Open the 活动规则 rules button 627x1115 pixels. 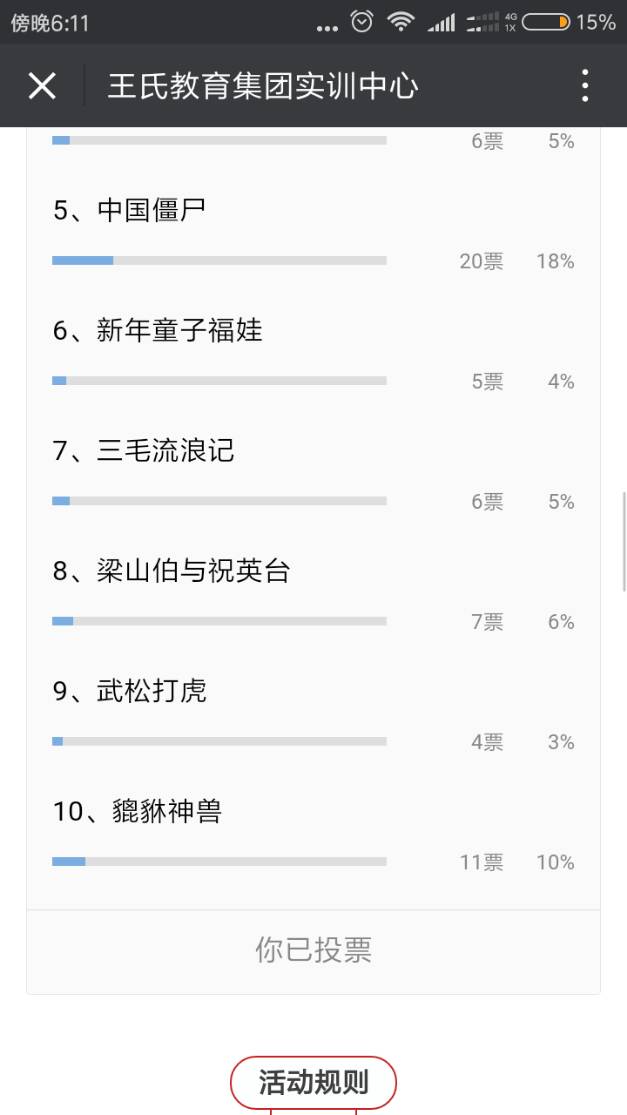point(313,1082)
